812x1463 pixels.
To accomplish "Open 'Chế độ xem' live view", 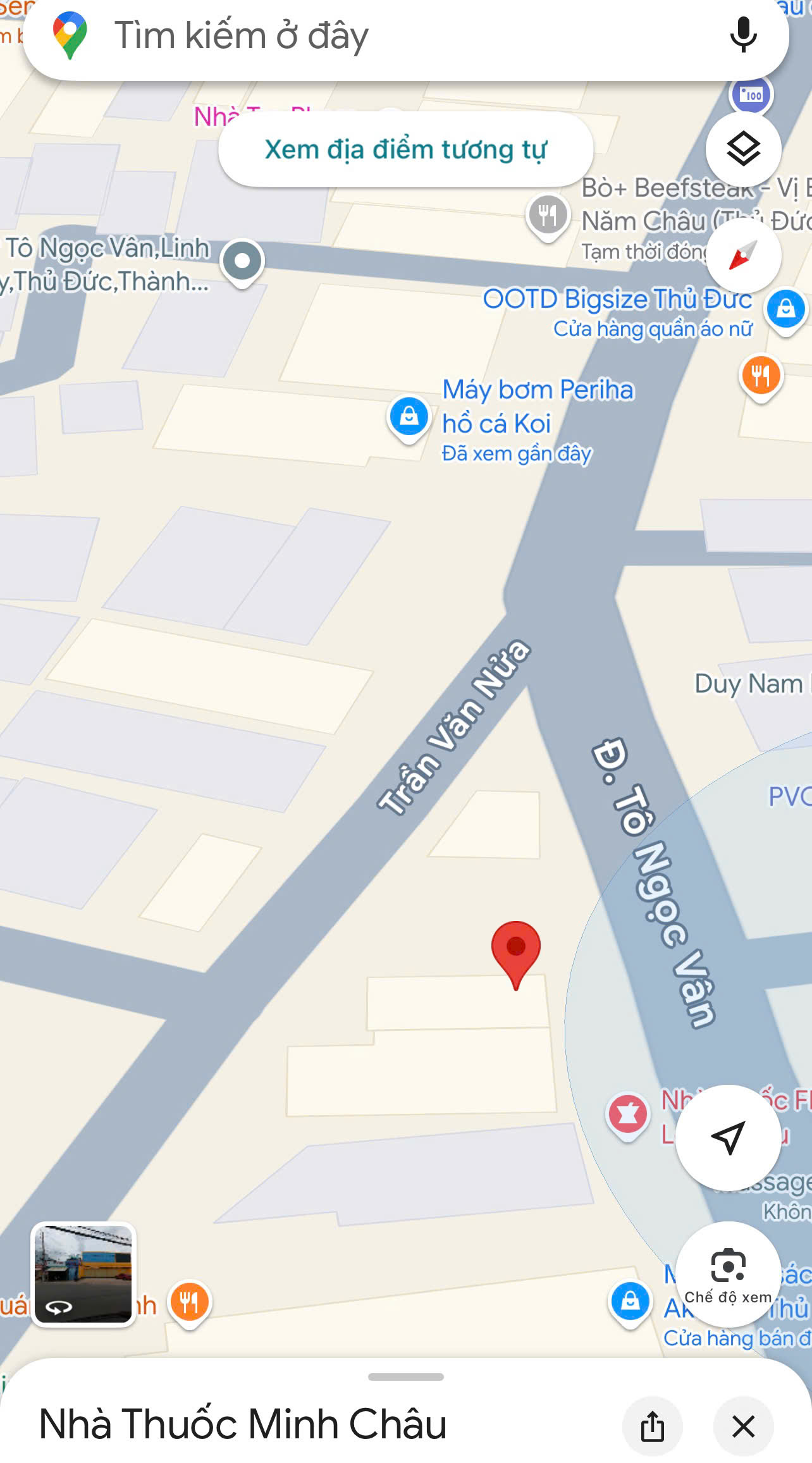I will coord(728,1274).
